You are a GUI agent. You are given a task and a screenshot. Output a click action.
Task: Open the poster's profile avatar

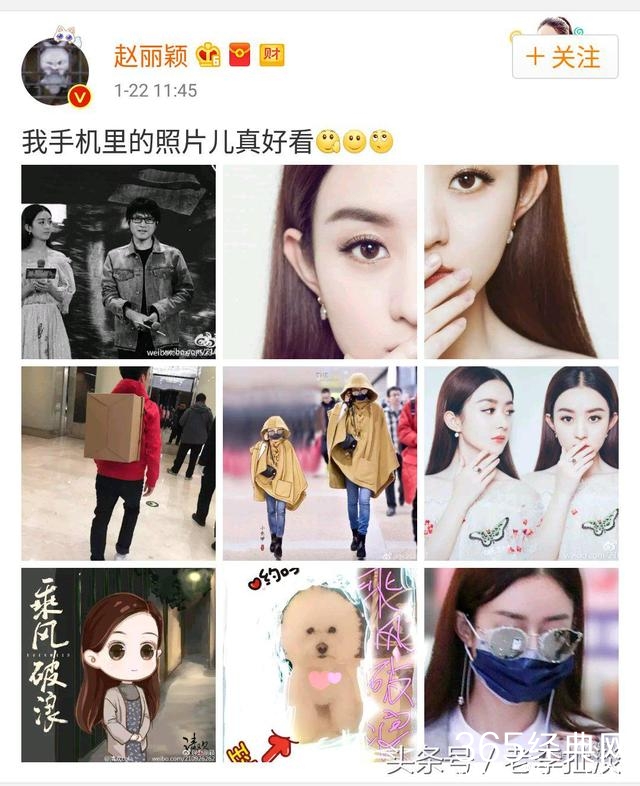pos(58,73)
